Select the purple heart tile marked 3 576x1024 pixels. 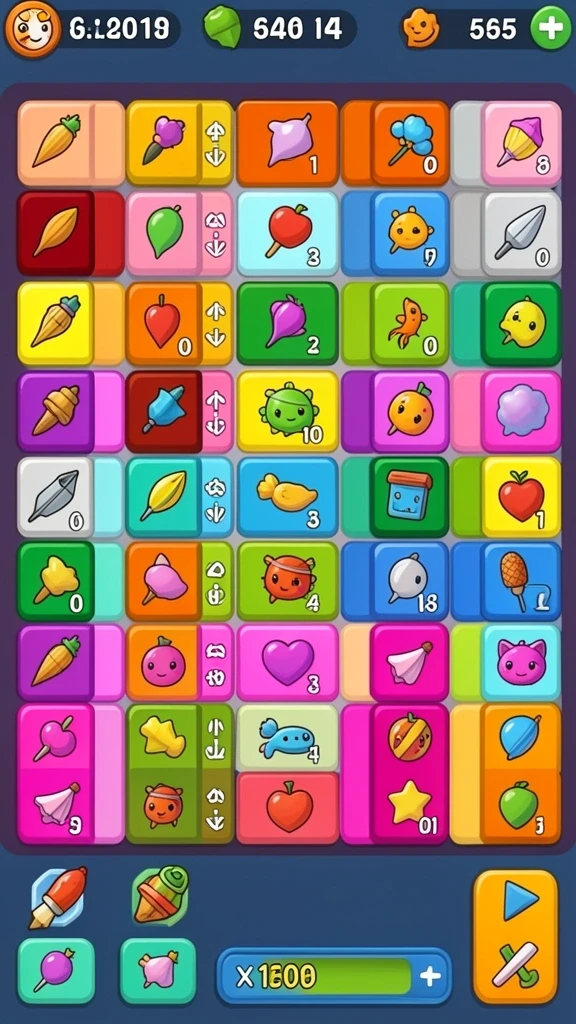288,662
